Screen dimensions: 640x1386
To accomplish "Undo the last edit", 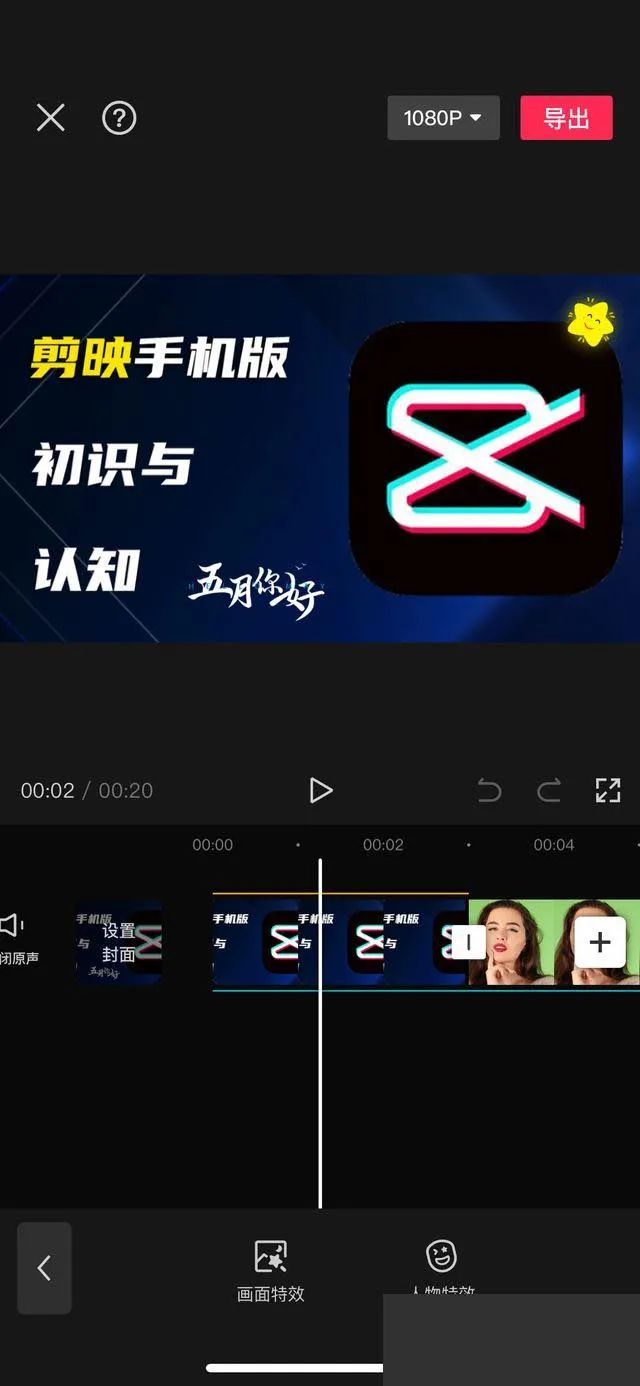I will click(x=489, y=791).
